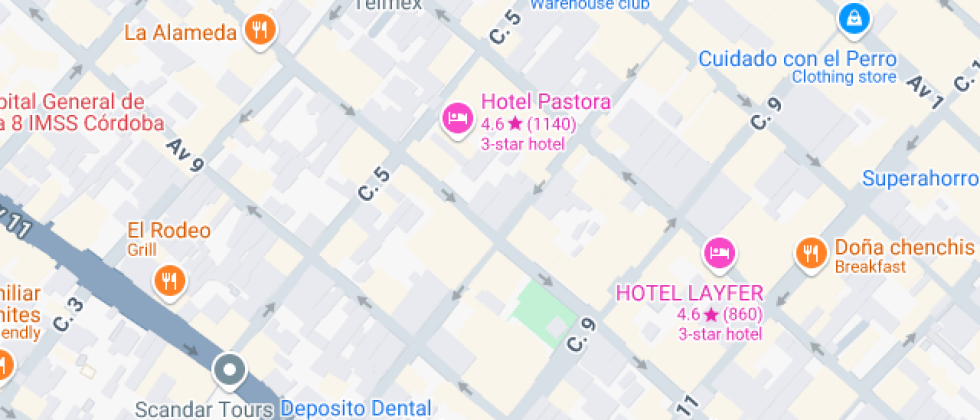View Doña chenchis Breakfast place pin
The width and height of the screenshot is (980, 420).
click(810, 253)
